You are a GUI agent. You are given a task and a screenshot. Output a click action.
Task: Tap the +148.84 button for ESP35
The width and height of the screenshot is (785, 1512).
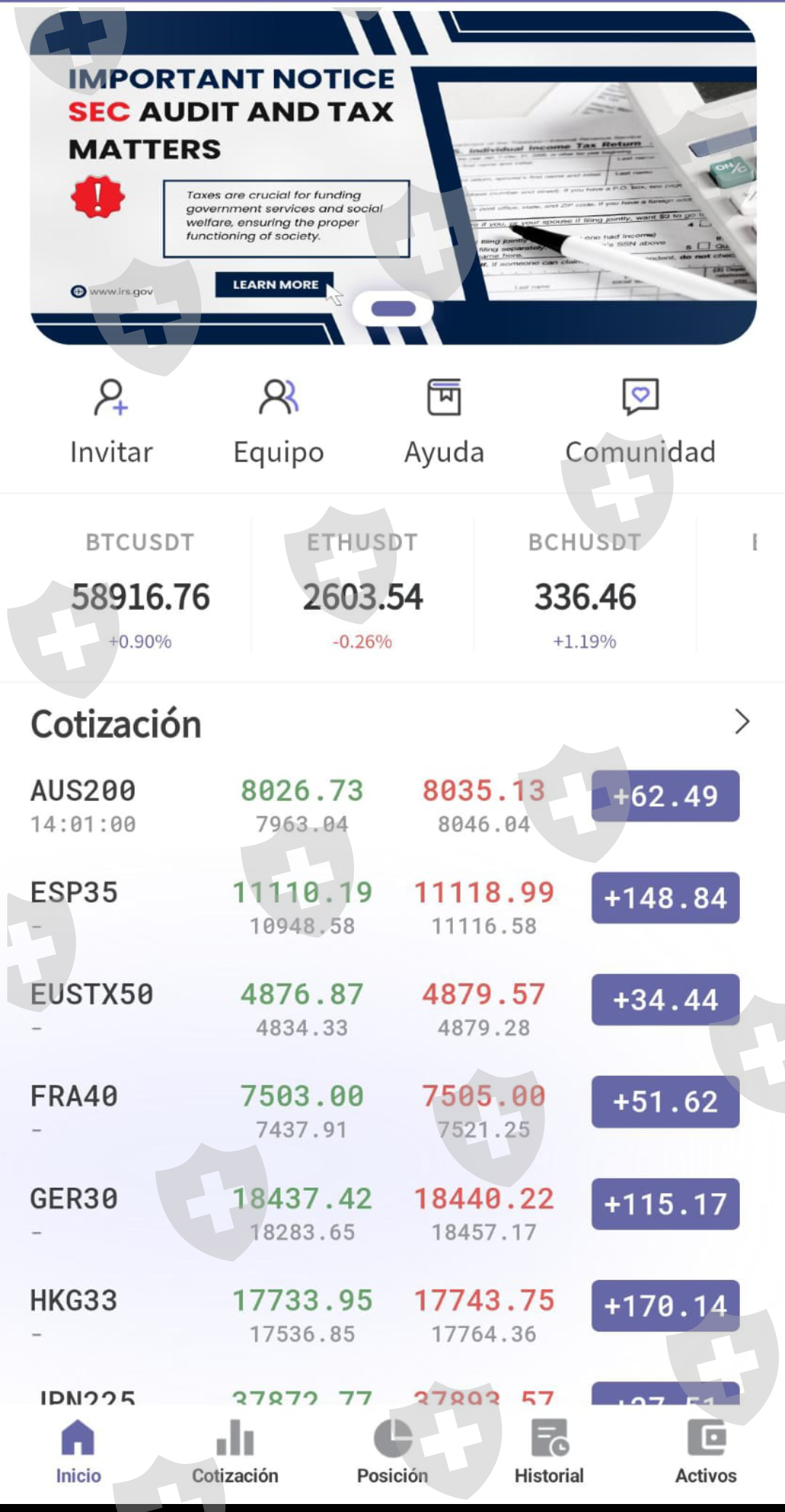click(665, 898)
